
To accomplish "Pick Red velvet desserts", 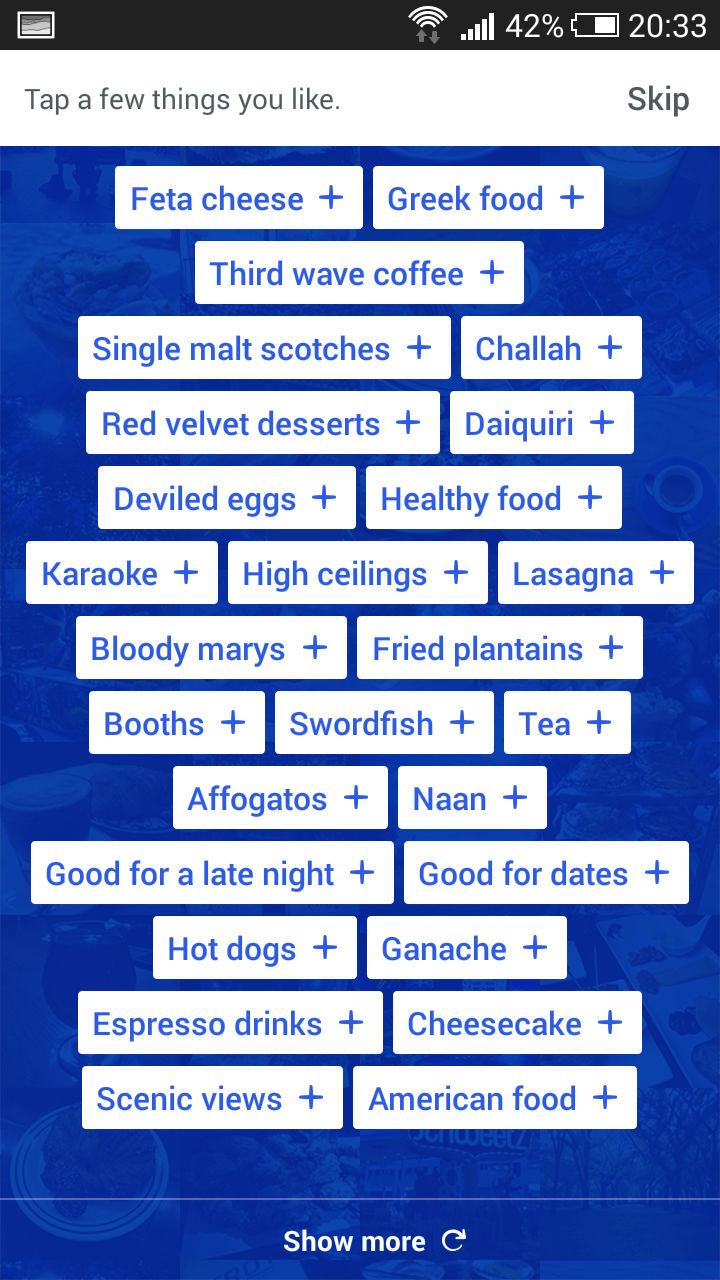I will [263, 423].
